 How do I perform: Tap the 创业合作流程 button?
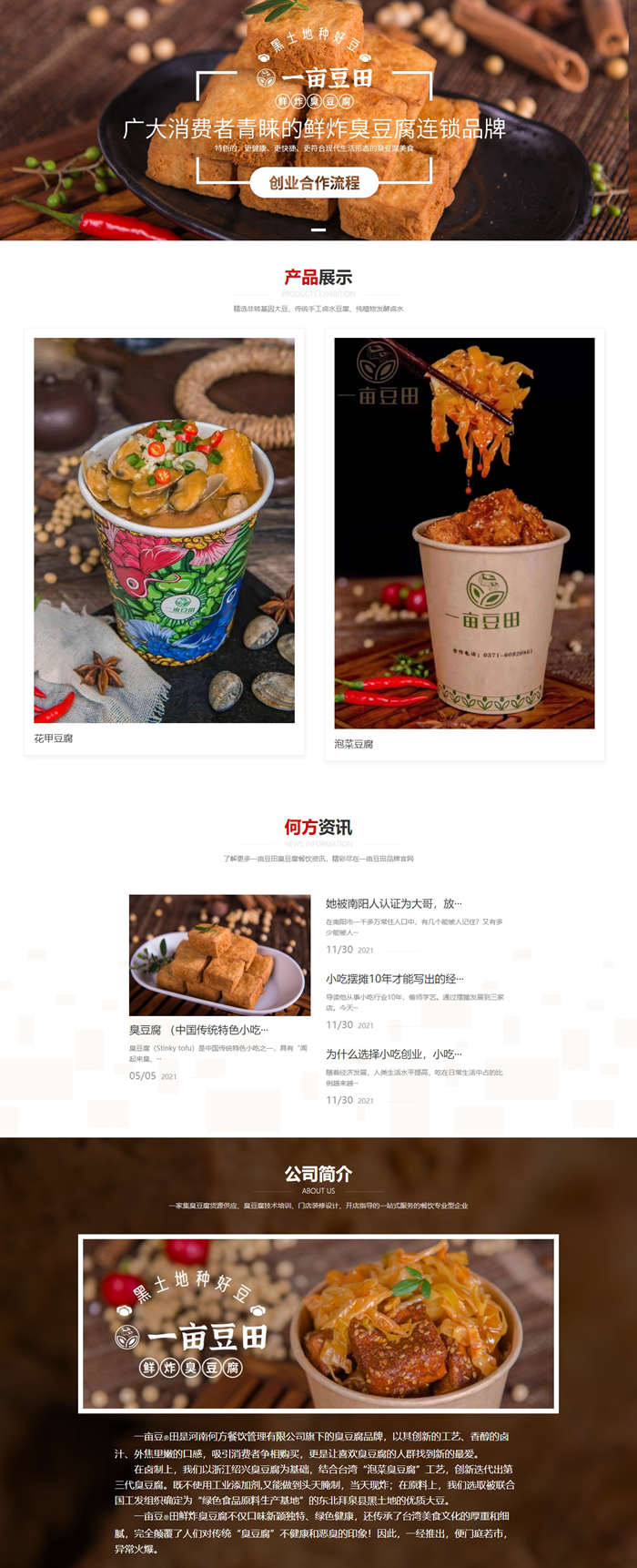pyautogui.click(x=314, y=183)
